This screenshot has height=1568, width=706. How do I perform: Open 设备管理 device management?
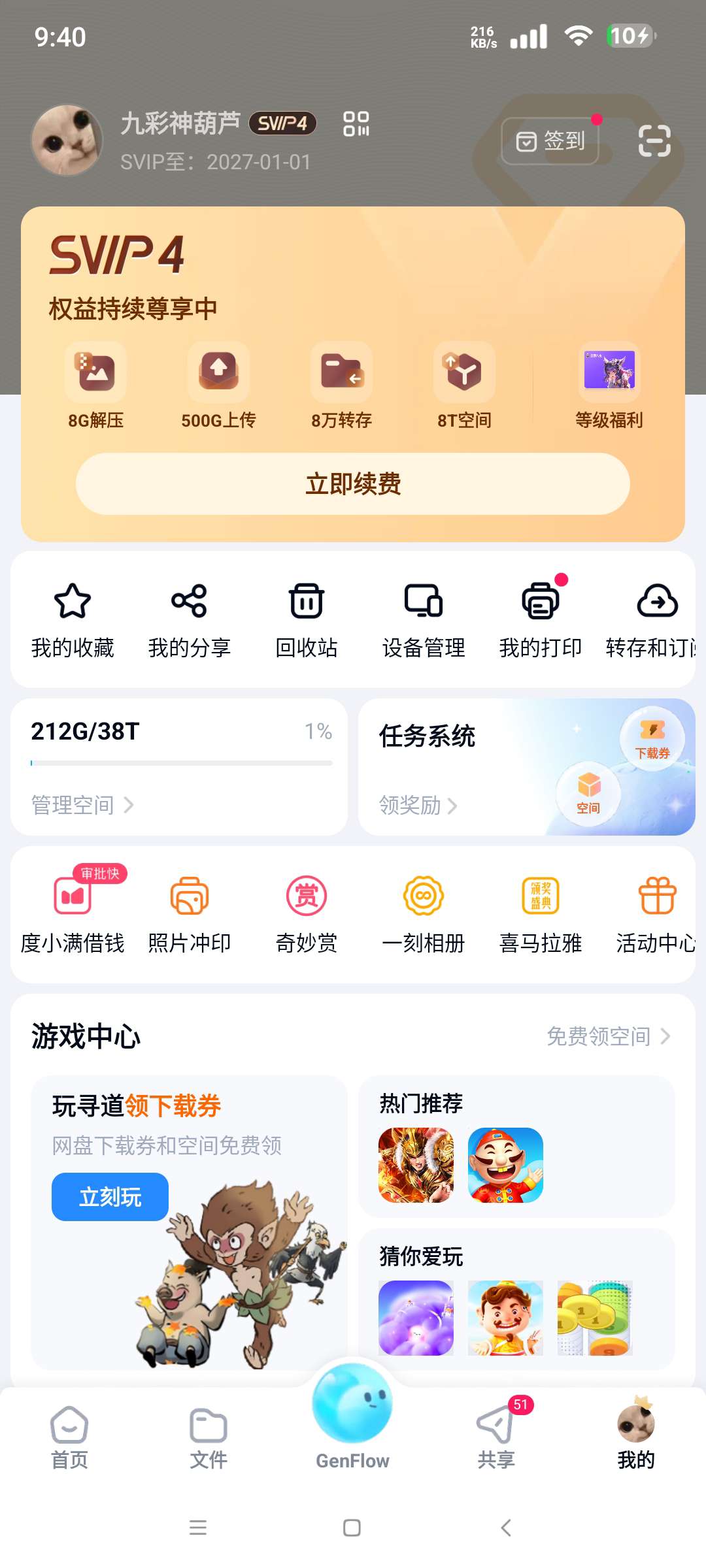(x=424, y=617)
